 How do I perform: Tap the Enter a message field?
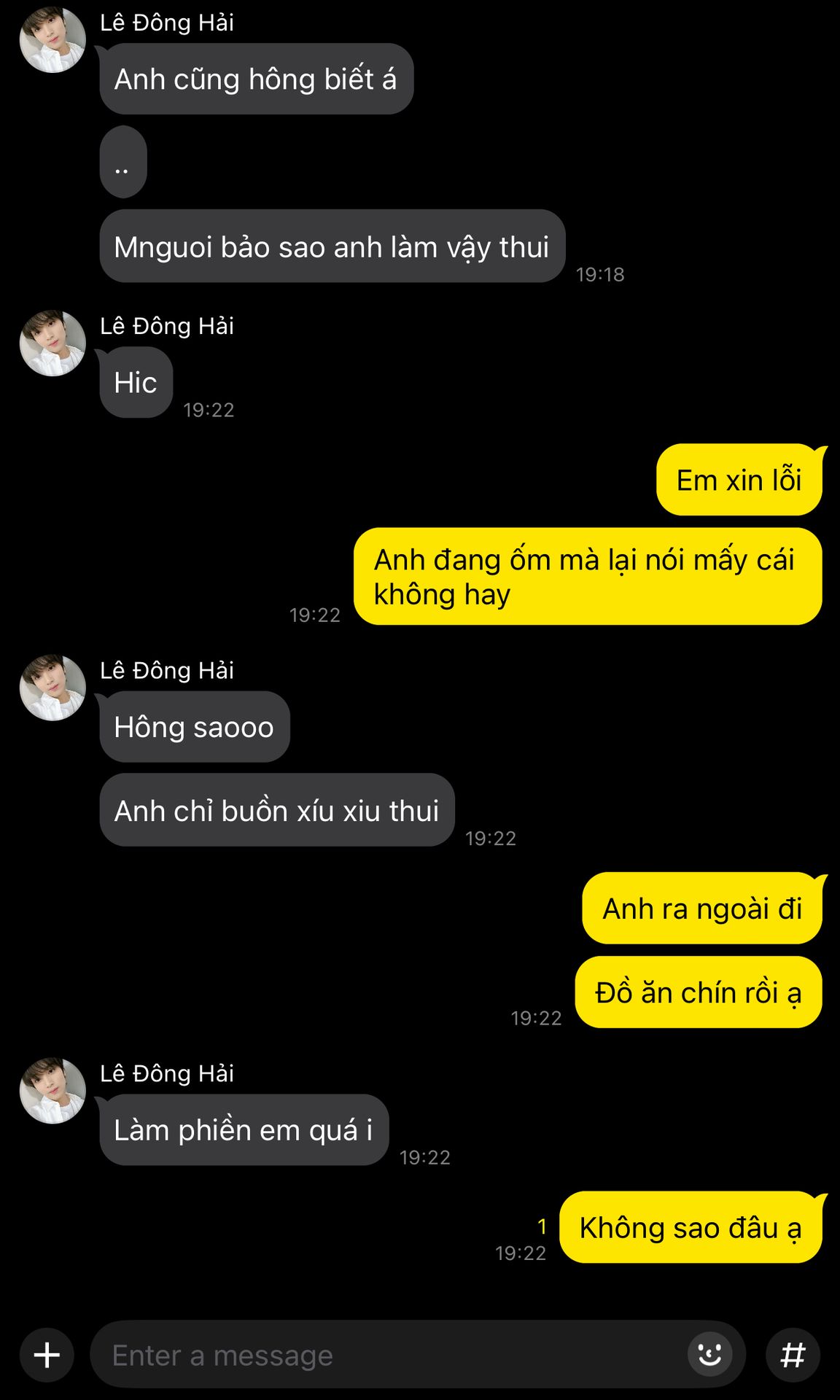coord(386,1356)
